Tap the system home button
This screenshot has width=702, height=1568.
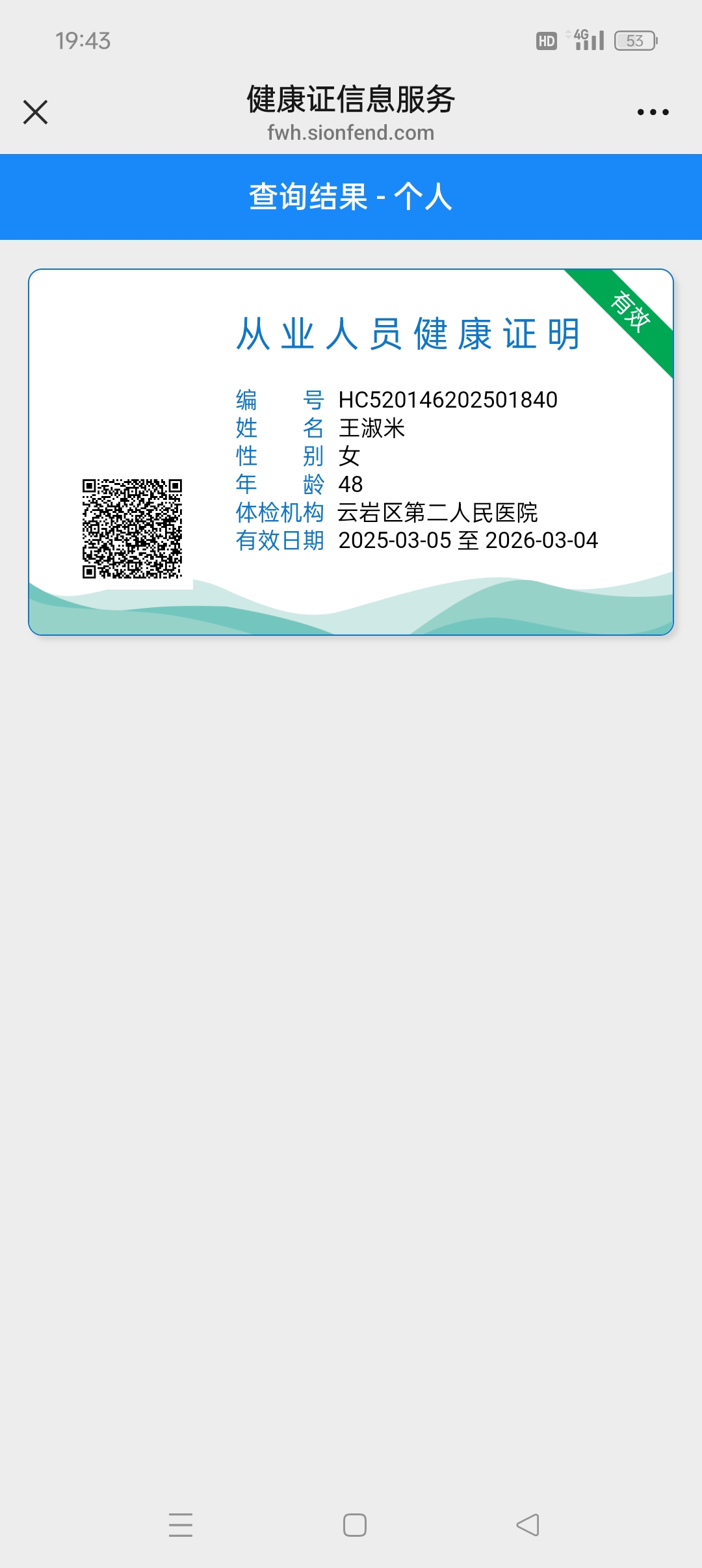(355, 1524)
